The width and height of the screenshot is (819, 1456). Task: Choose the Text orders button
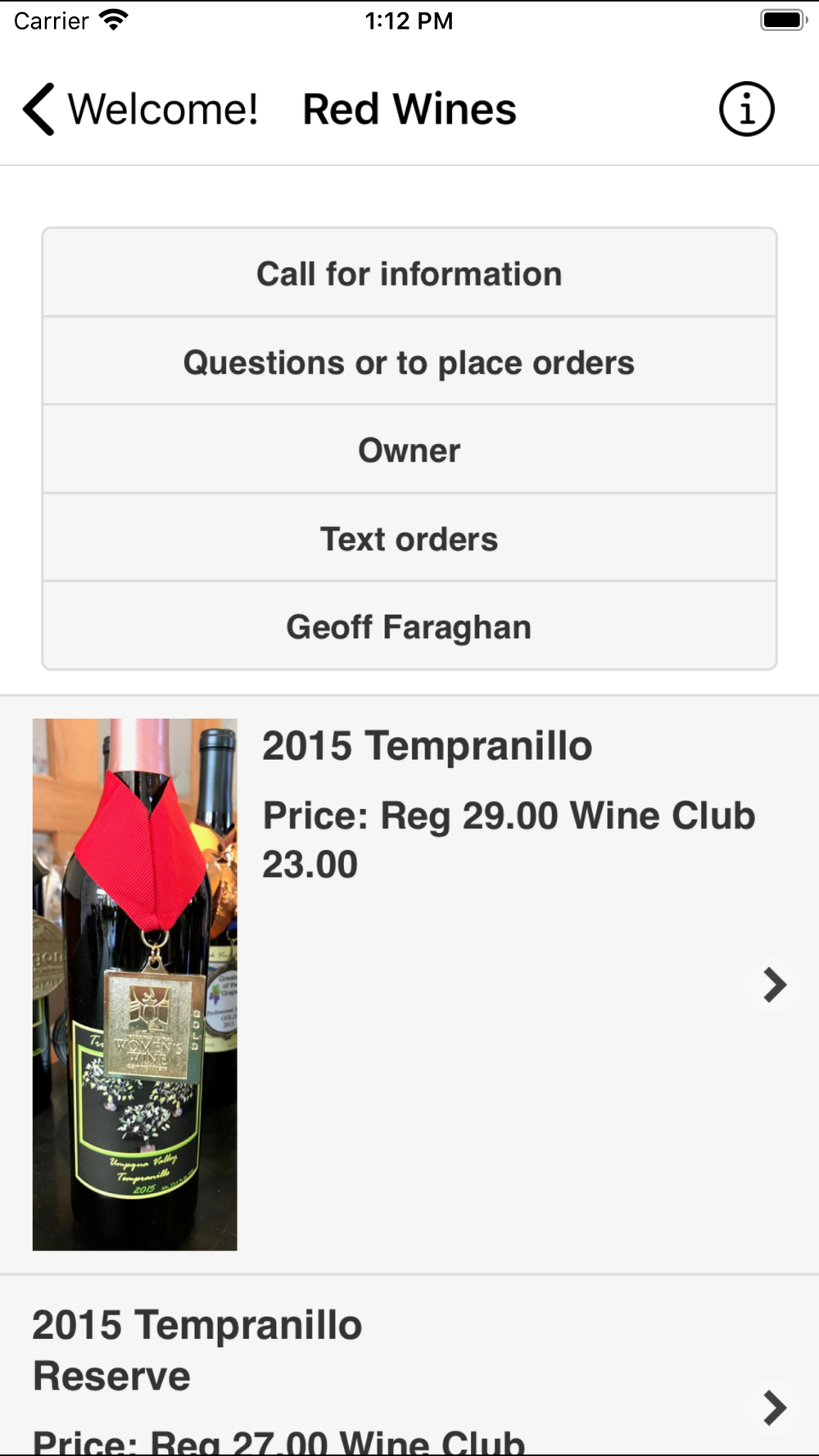(x=409, y=539)
